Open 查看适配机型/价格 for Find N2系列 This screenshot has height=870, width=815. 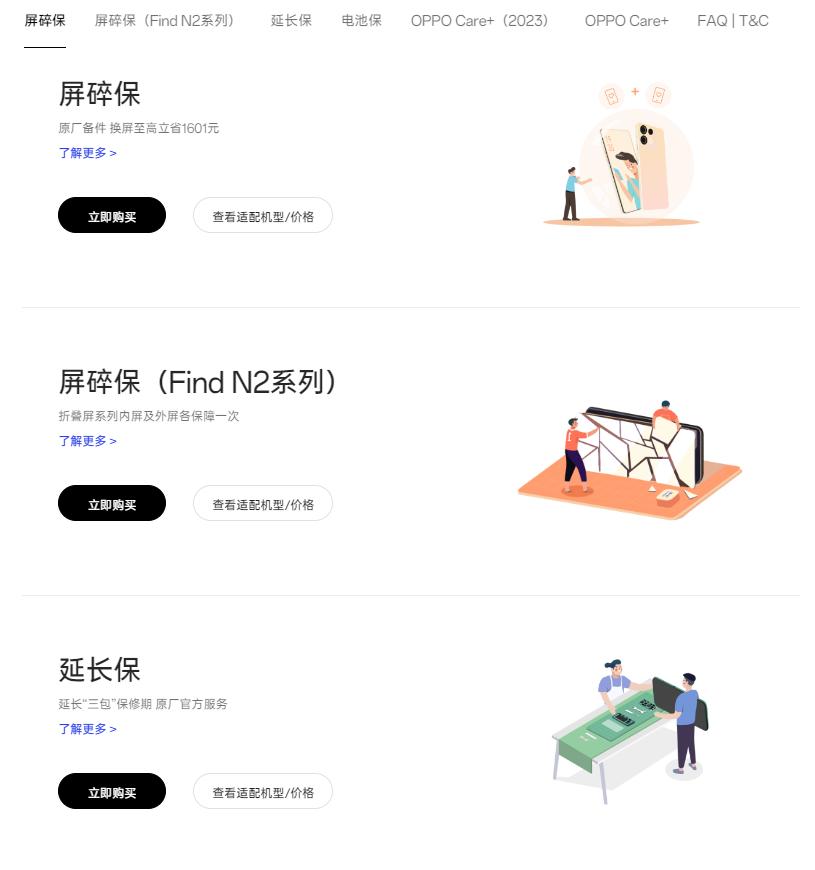[x=262, y=503]
